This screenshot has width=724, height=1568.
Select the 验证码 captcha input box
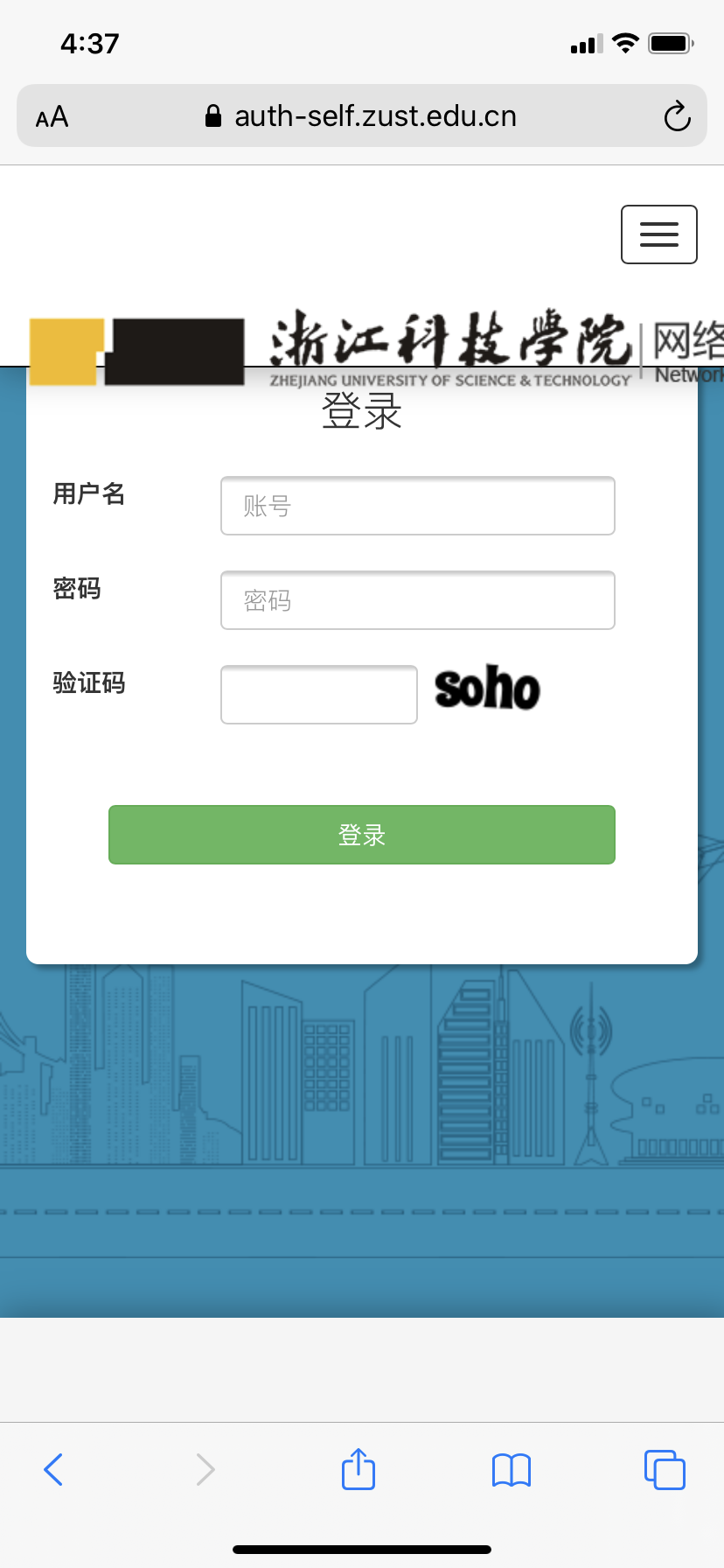pos(319,695)
